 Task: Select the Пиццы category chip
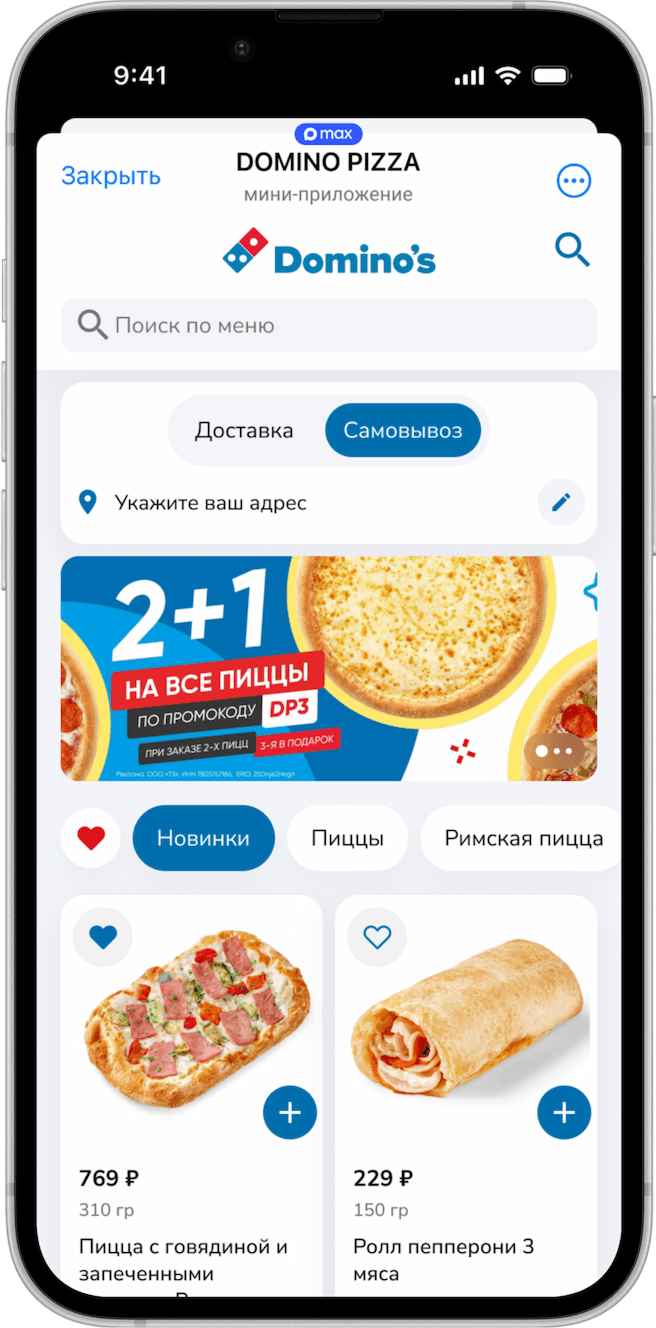(347, 838)
